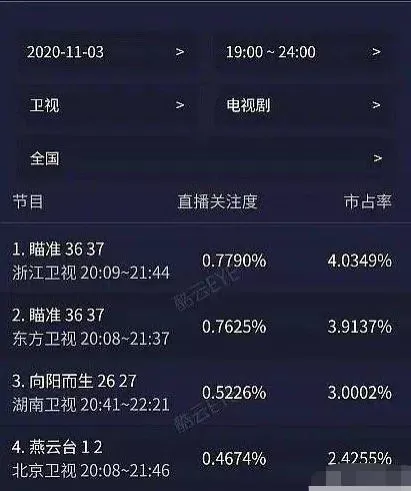This screenshot has width=411, height=491.
Task: View details for 向阳而生 26 27
Action: [x=205, y=392]
